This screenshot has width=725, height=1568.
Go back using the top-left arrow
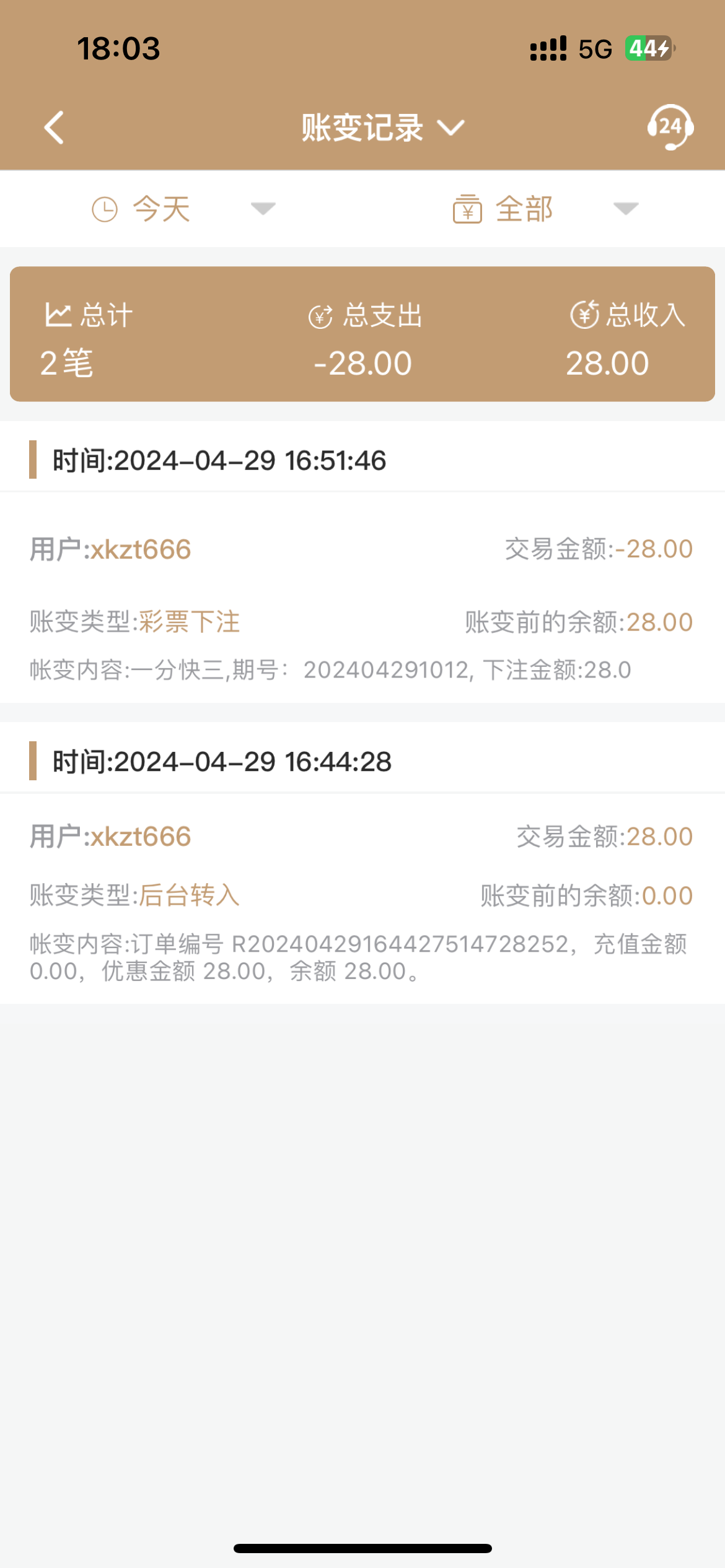[x=55, y=128]
